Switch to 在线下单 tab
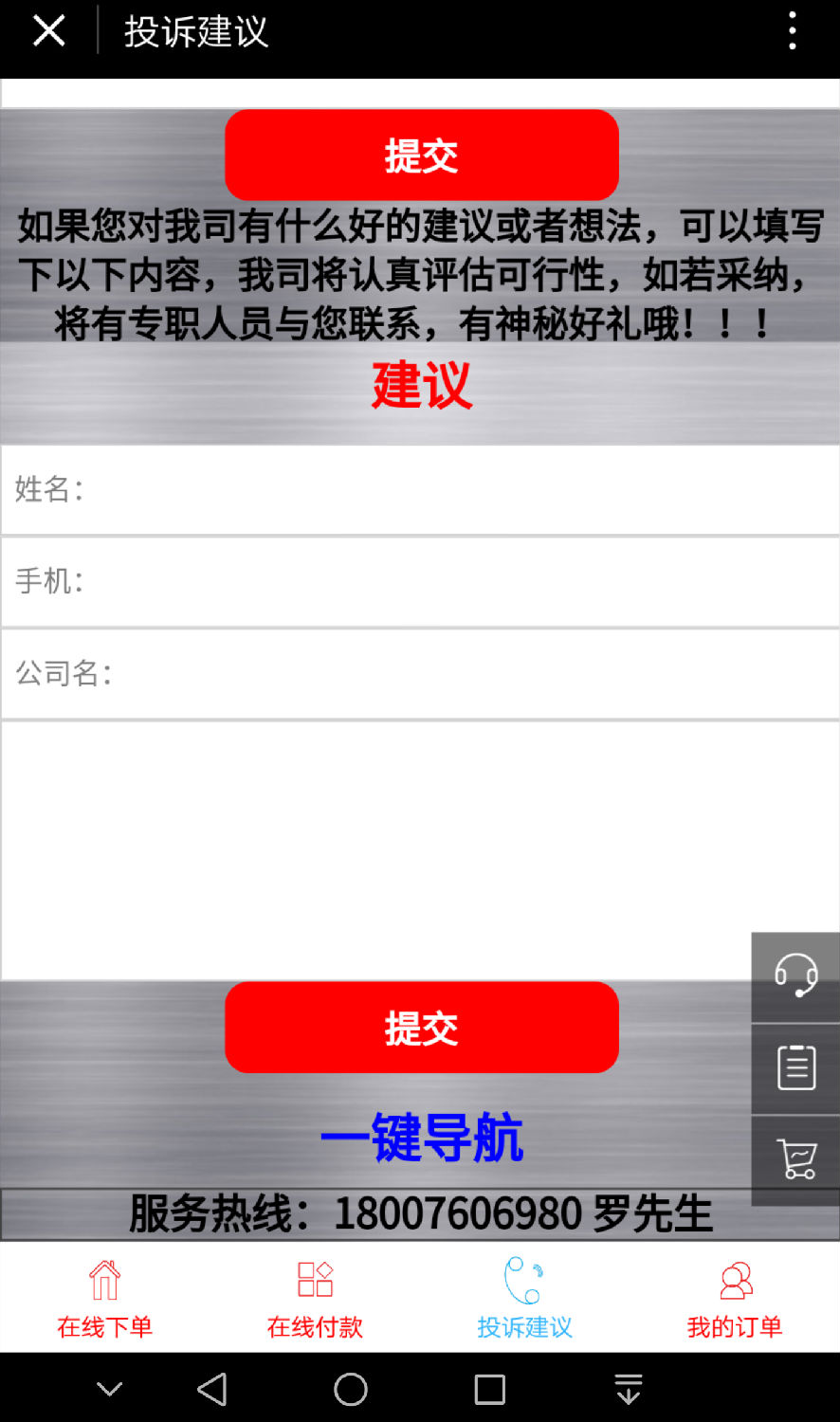Viewport: 840px width, 1422px height. [104, 1298]
